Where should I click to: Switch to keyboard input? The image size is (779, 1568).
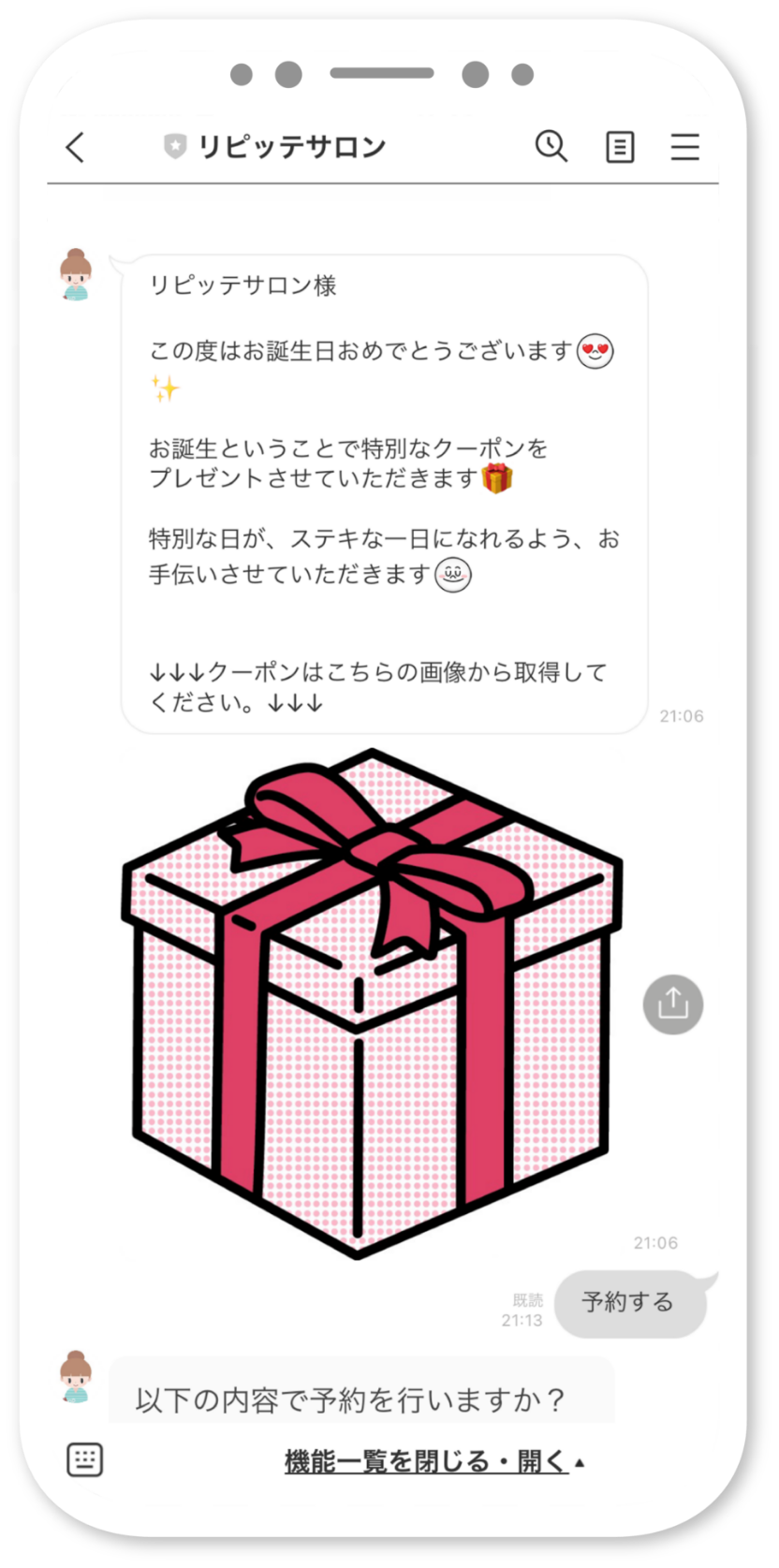(85, 1459)
